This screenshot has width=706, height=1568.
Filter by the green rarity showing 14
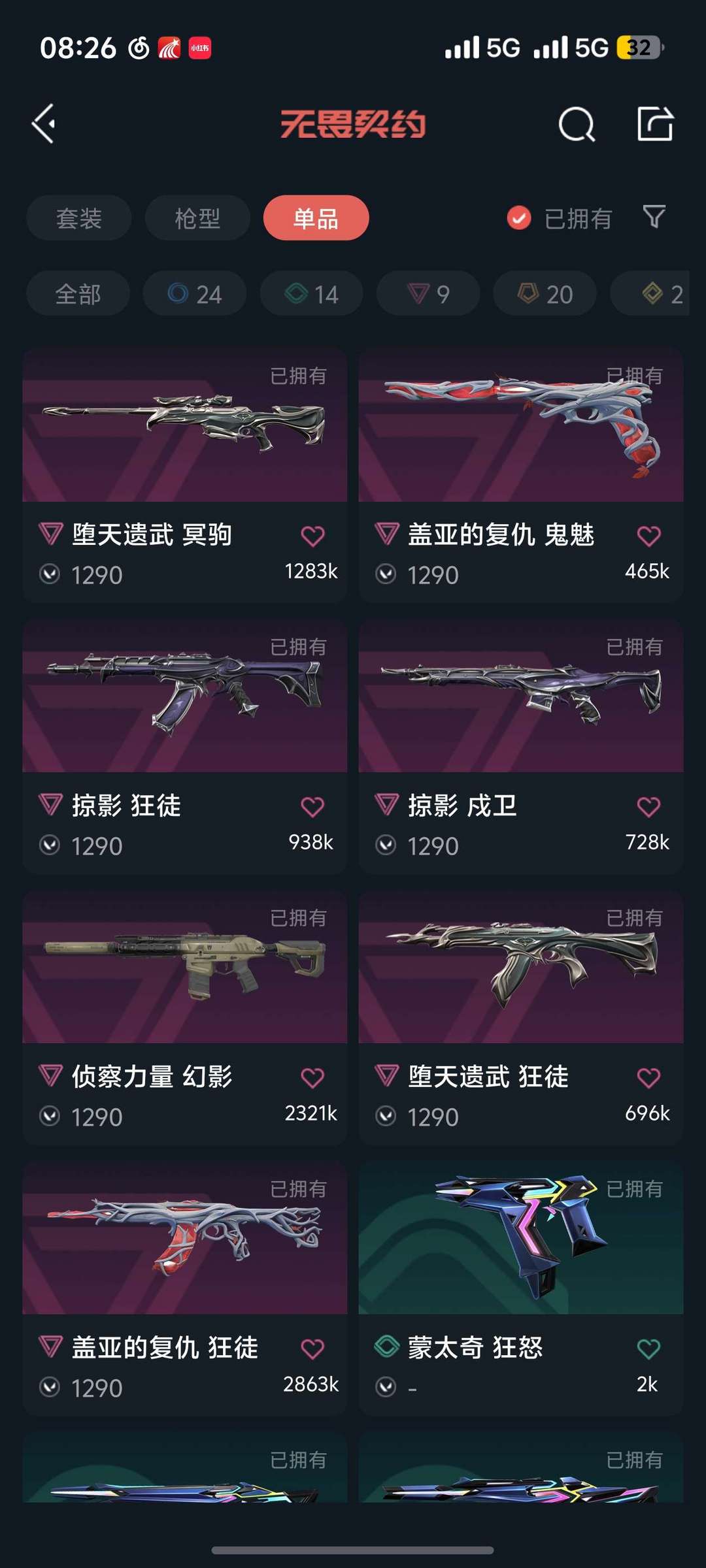(x=310, y=293)
